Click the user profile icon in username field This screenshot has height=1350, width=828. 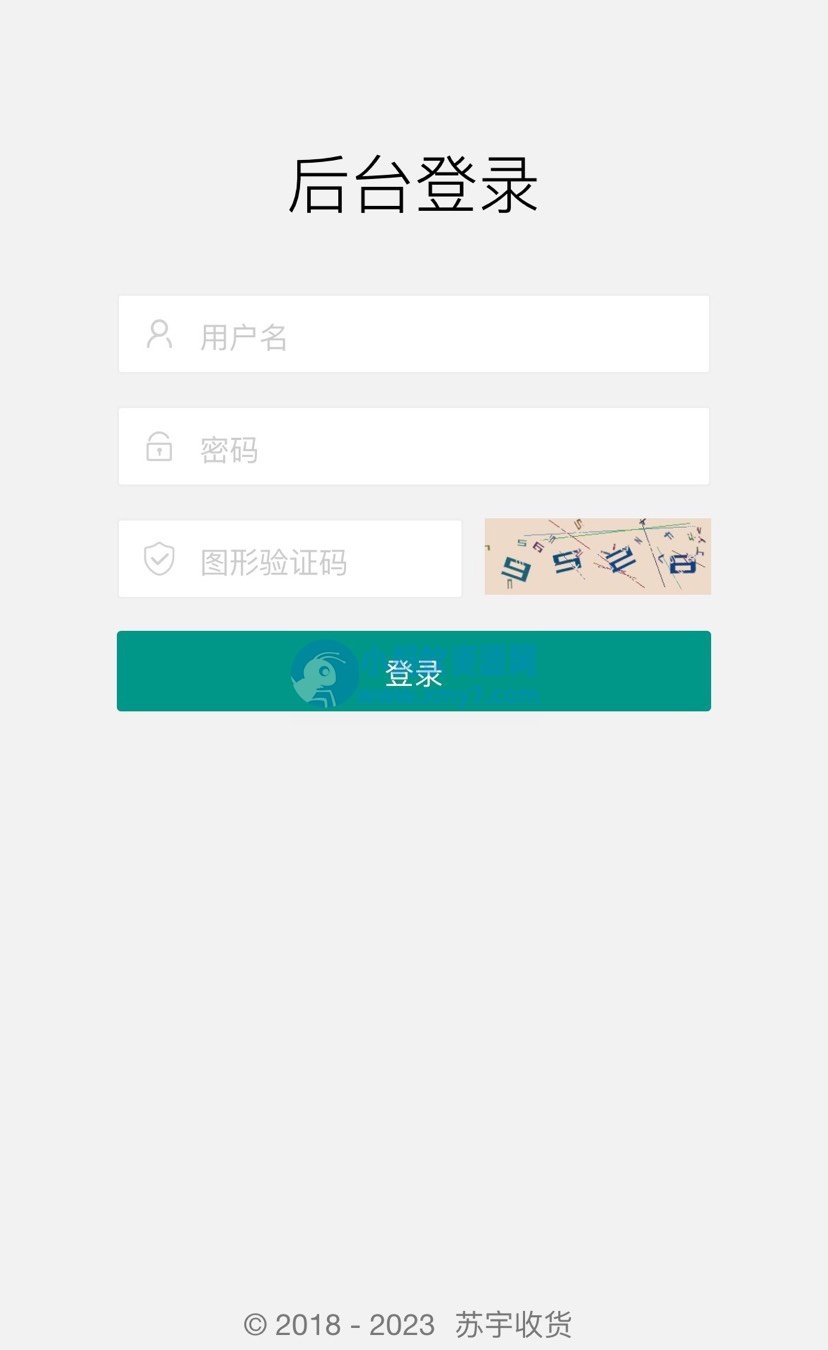[159, 334]
